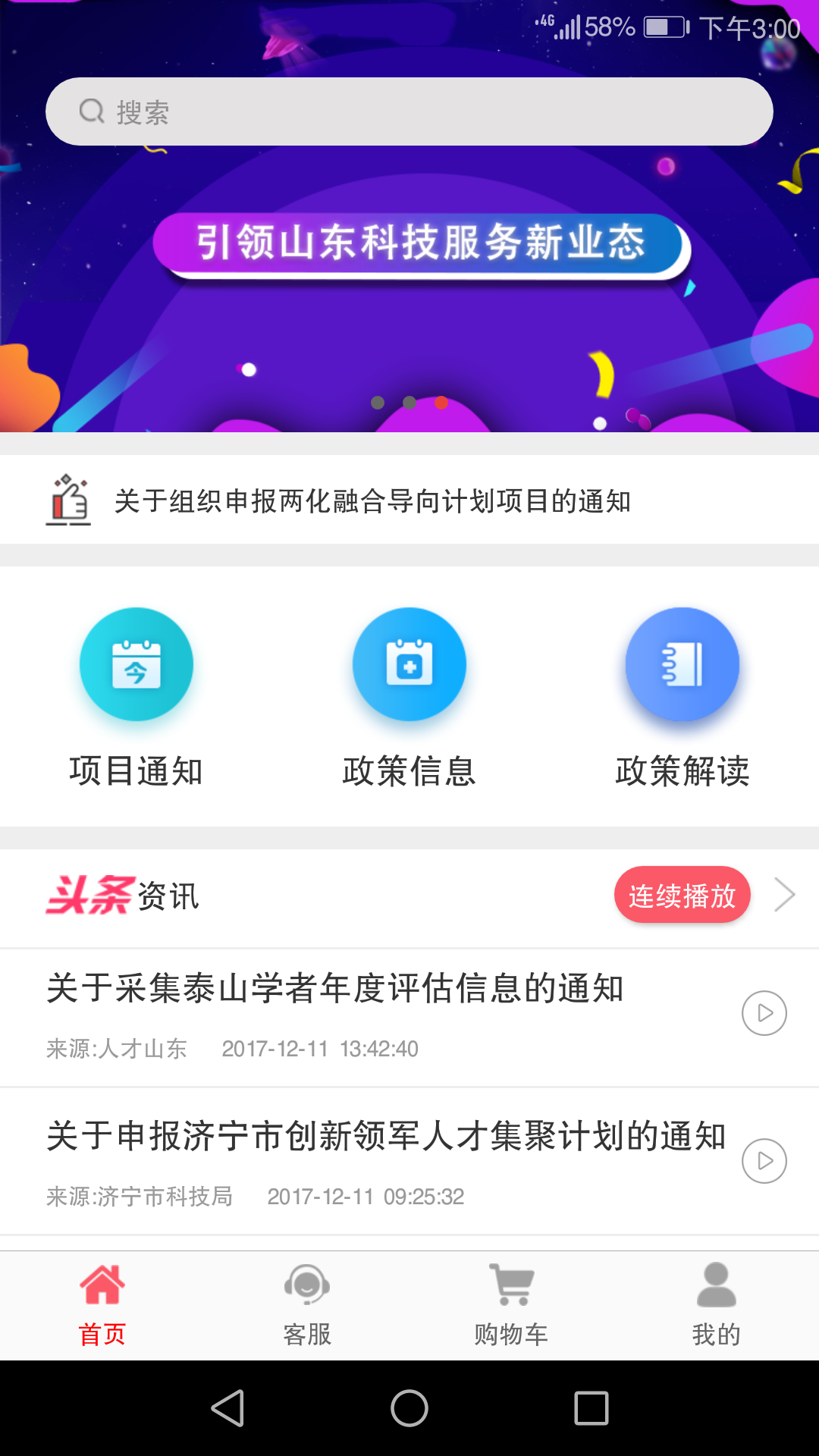Open article about 泰山学者年度评估信息
This screenshot has width=819, height=1456.
334,989
